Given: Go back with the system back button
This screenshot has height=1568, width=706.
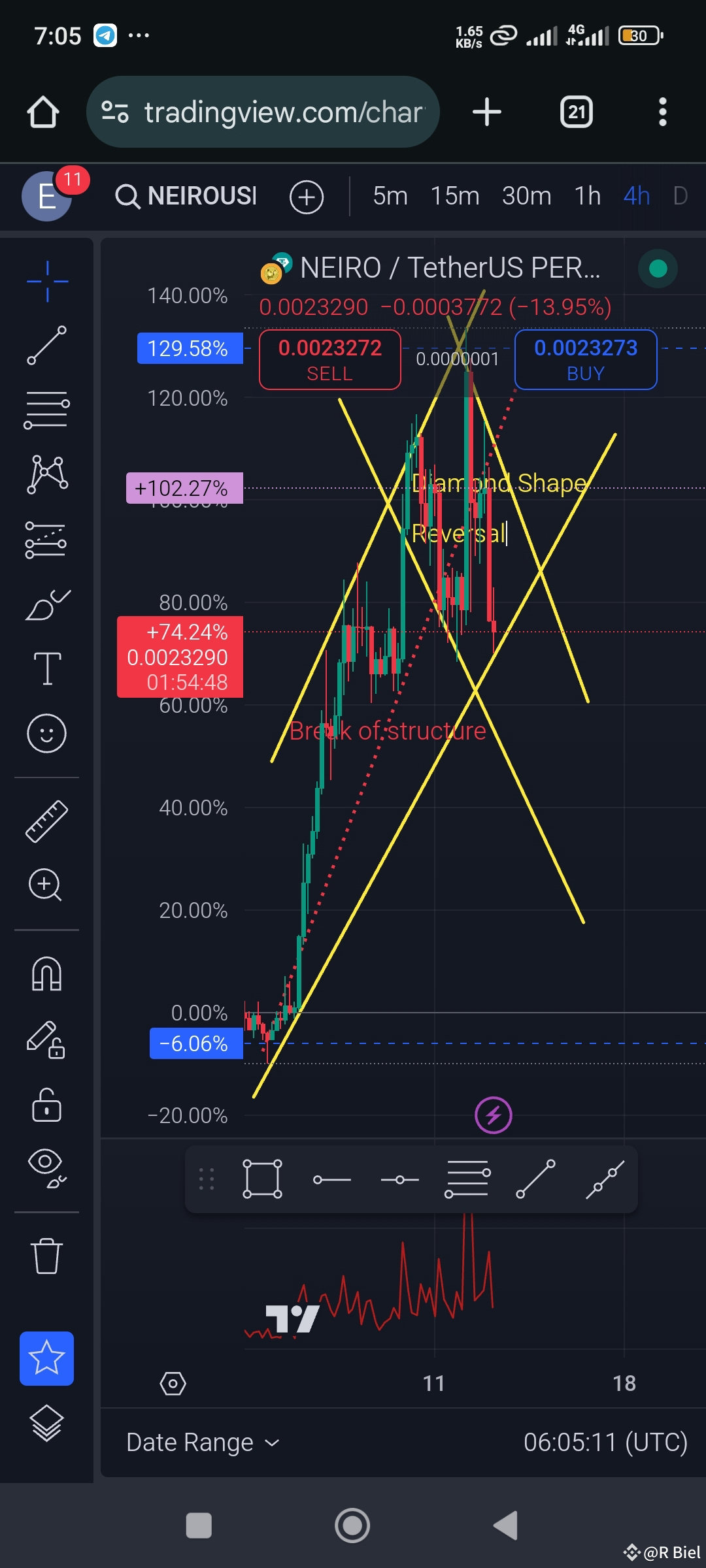Looking at the screenshot, I should pos(506,1526).
